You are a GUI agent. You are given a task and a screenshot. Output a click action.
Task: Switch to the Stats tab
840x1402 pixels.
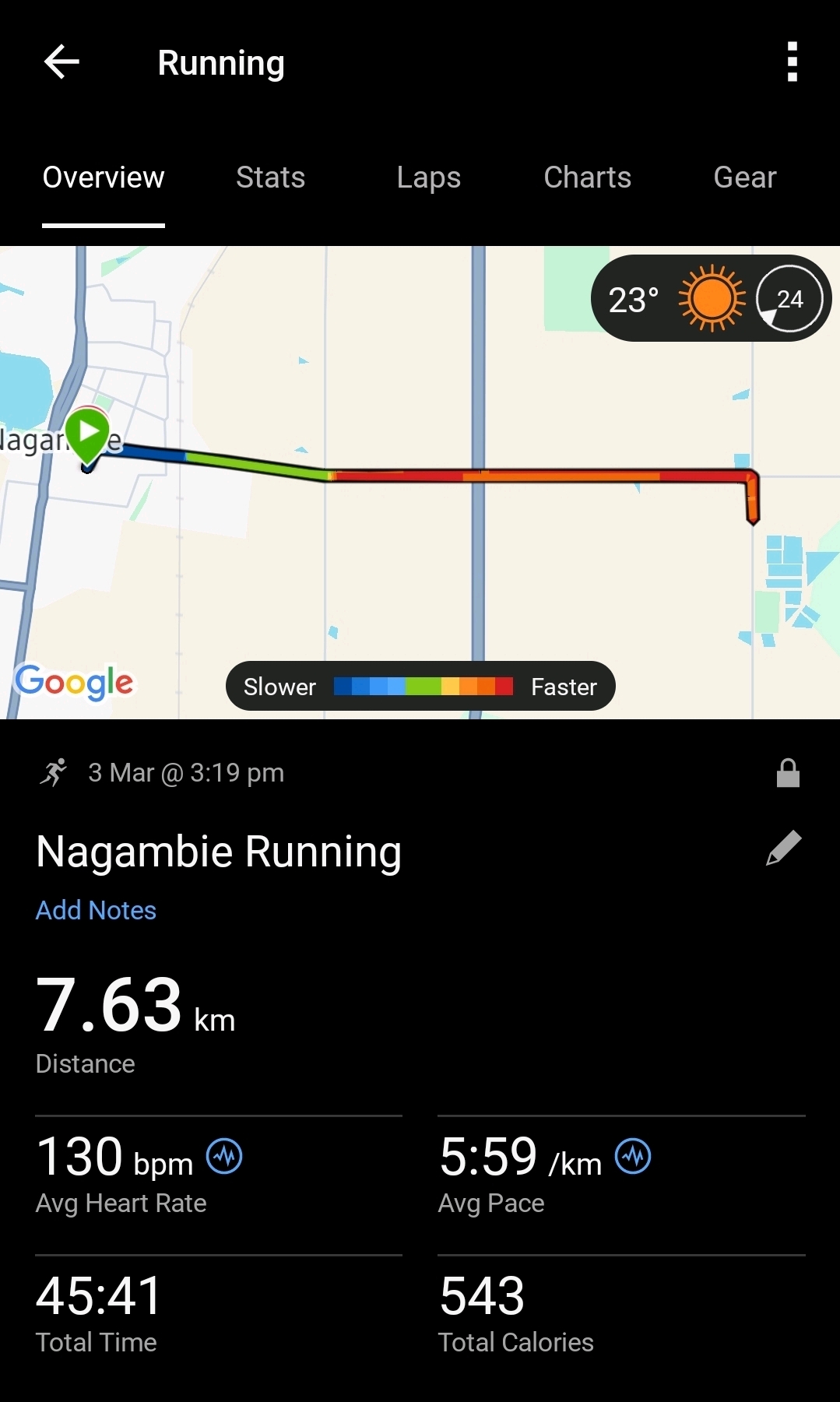[270, 177]
